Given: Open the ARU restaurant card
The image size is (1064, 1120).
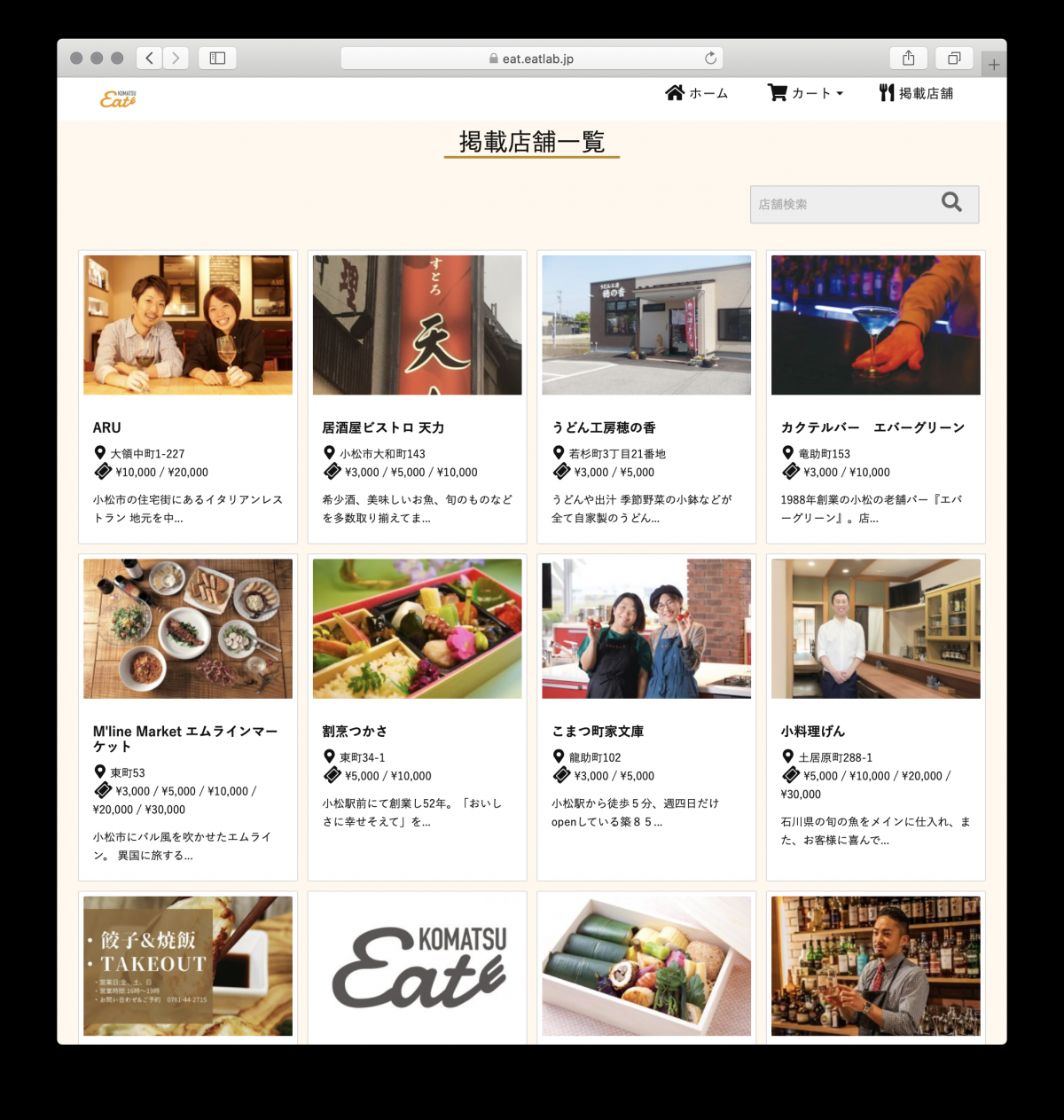Looking at the screenshot, I should [x=188, y=396].
